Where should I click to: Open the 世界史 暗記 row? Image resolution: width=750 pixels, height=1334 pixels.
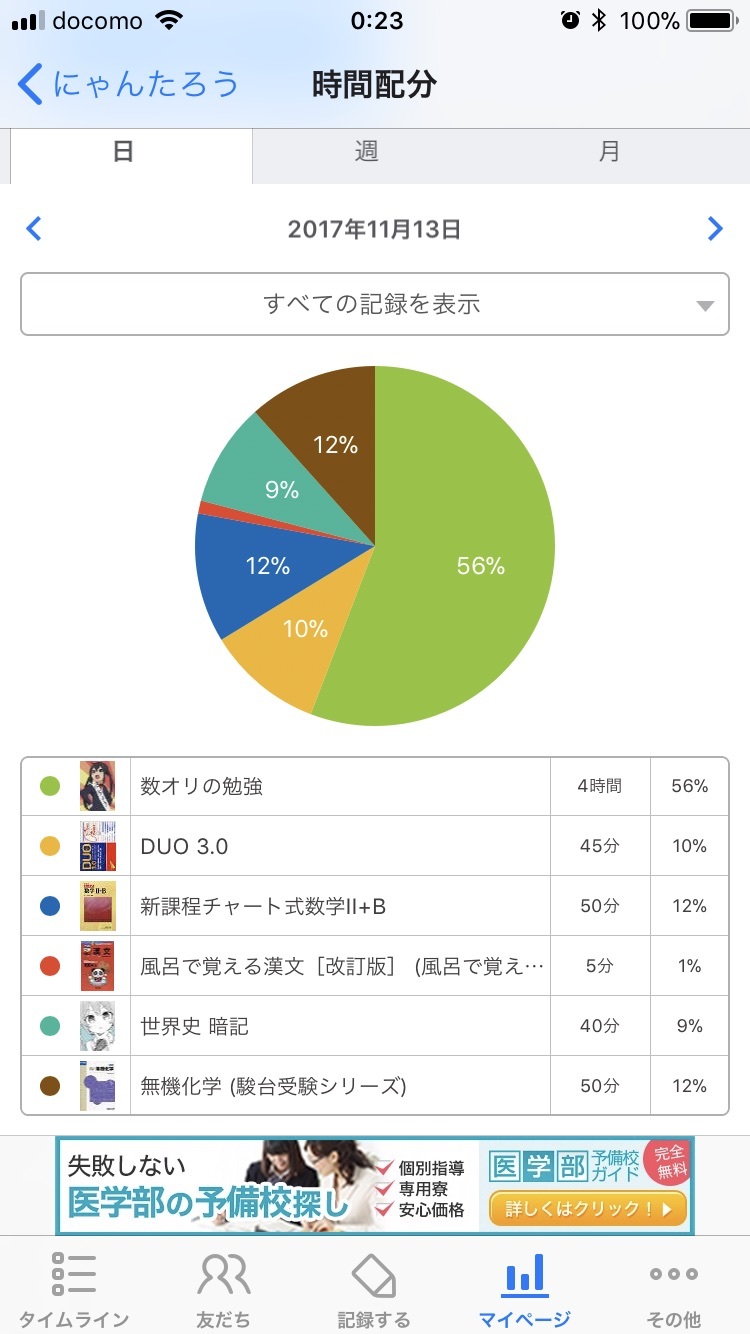click(x=375, y=1026)
